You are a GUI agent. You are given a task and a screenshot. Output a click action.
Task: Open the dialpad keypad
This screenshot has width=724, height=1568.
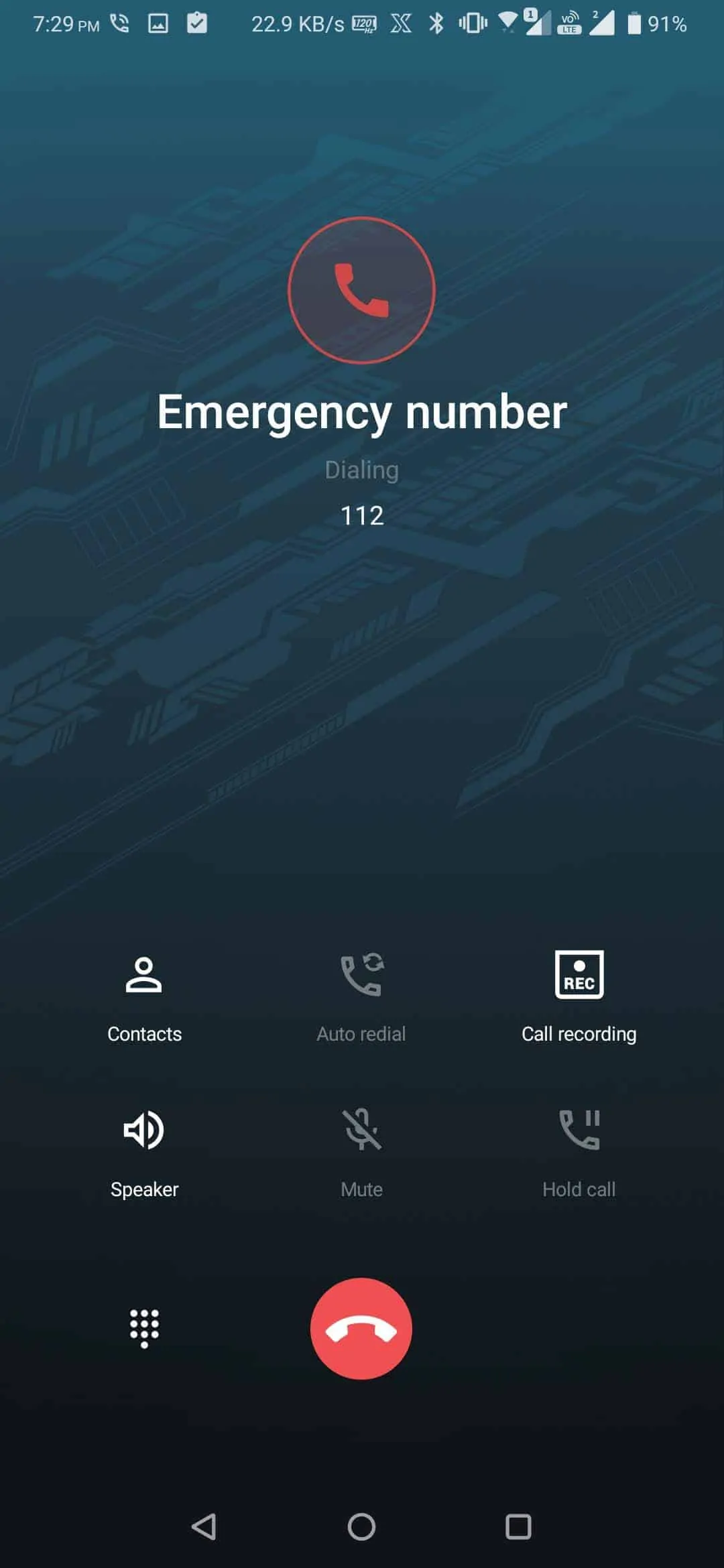coord(144,1328)
